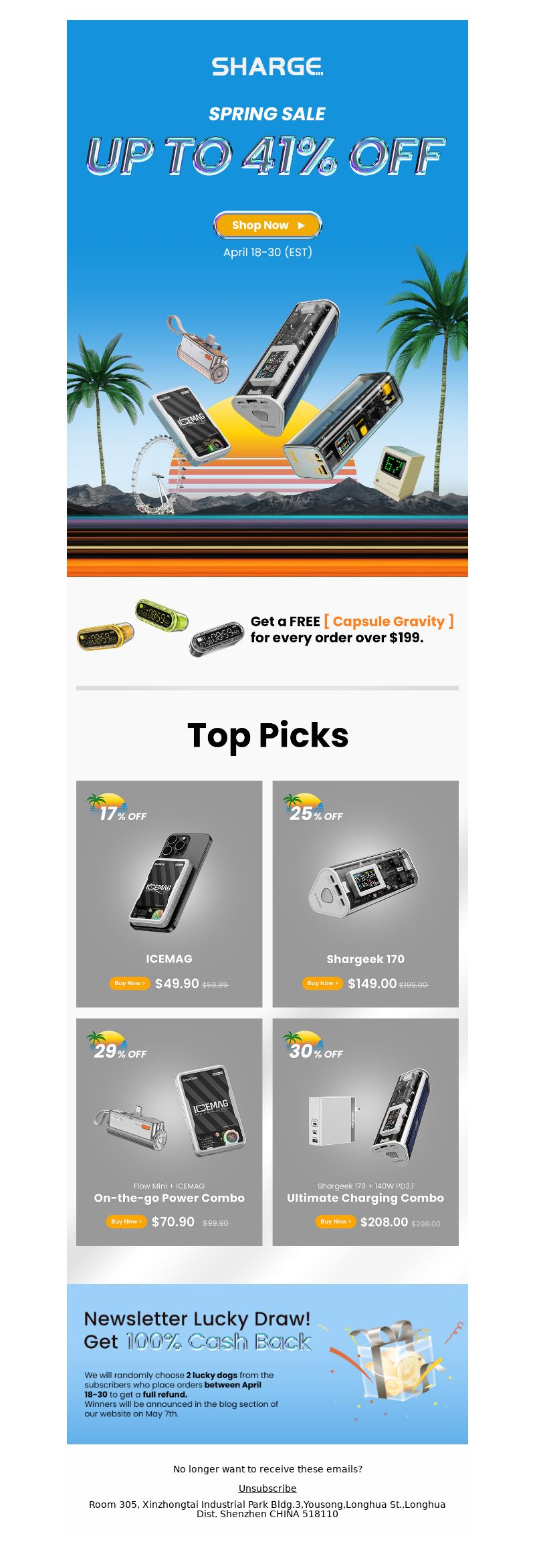Tap the Shop Now button
This screenshot has height=1568, width=535.
(267, 225)
